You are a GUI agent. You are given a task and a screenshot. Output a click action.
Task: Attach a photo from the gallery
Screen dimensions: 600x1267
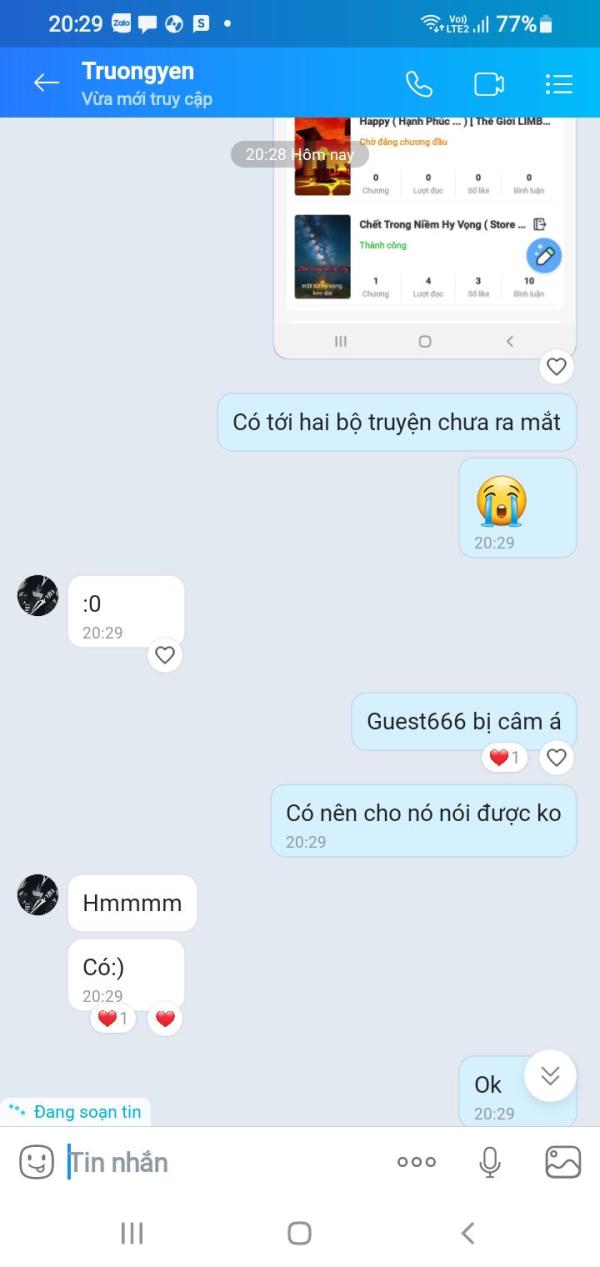563,1162
